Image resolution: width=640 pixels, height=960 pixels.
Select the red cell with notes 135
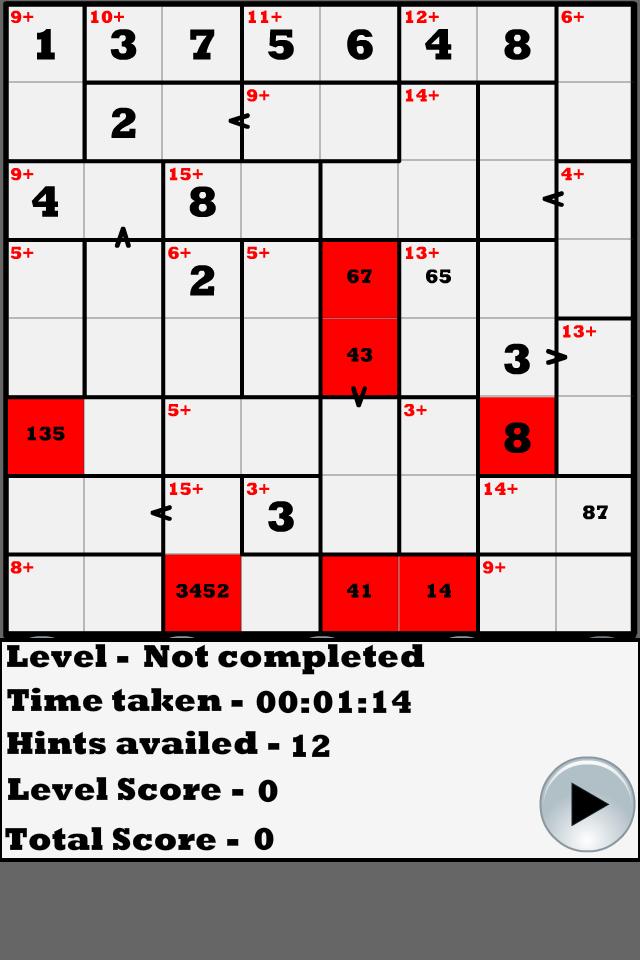pyautogui.click(x=45, y=436)
